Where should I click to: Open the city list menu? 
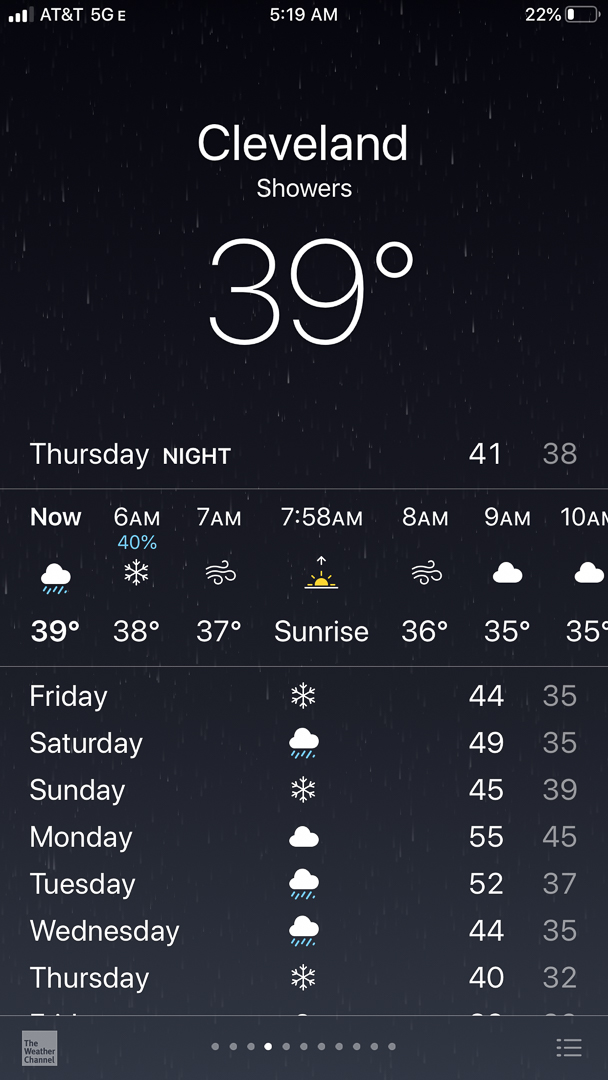point(569,1048)
